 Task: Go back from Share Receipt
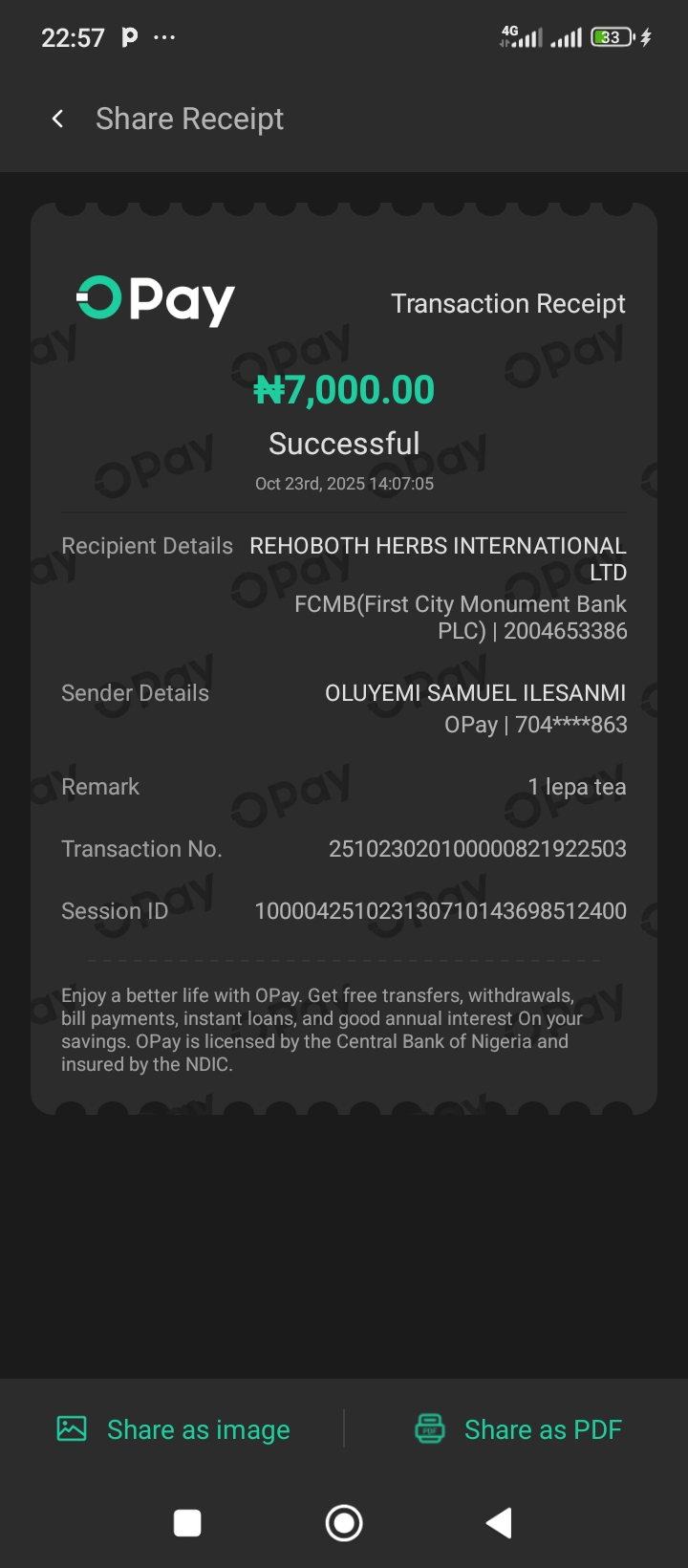[x=58, y=119]
